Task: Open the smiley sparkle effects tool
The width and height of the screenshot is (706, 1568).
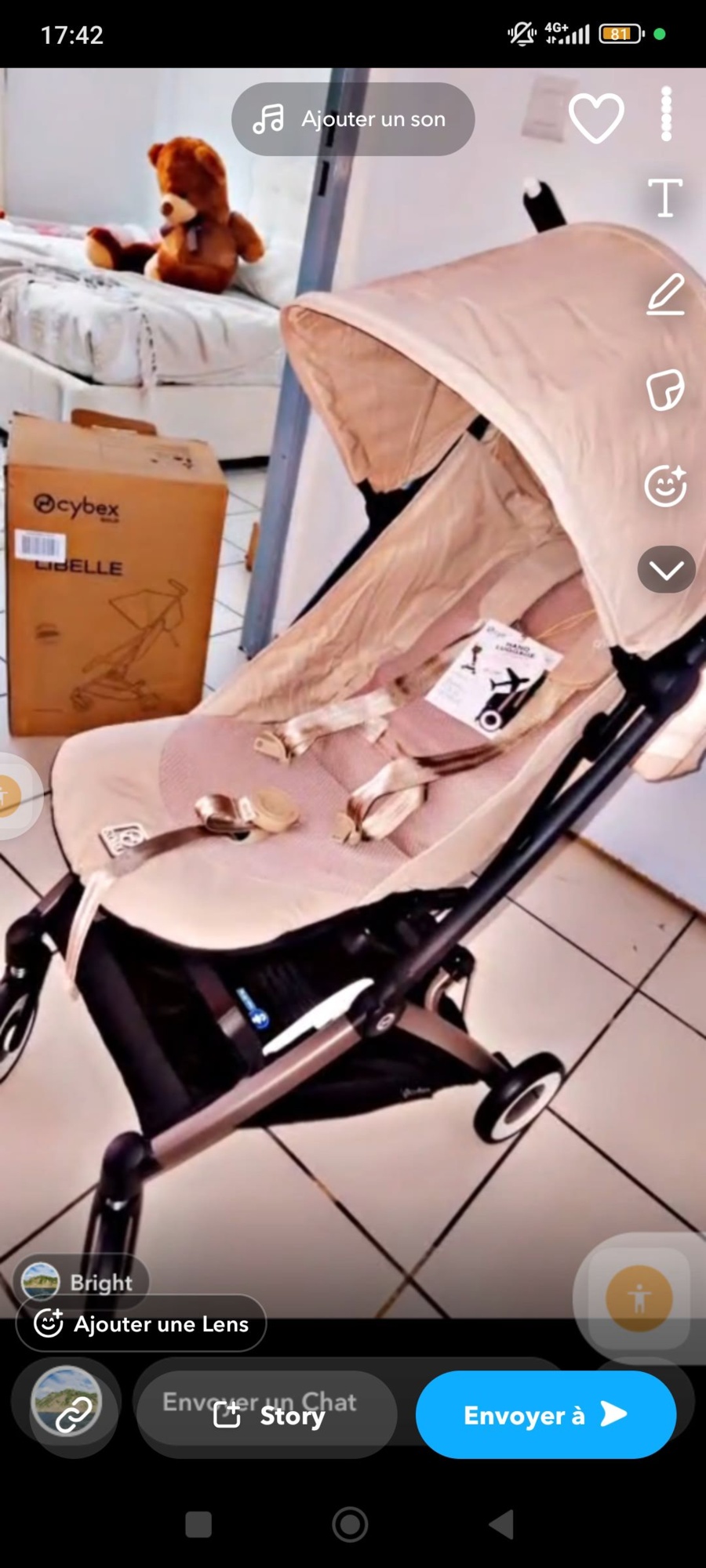Action: [665, 486]
